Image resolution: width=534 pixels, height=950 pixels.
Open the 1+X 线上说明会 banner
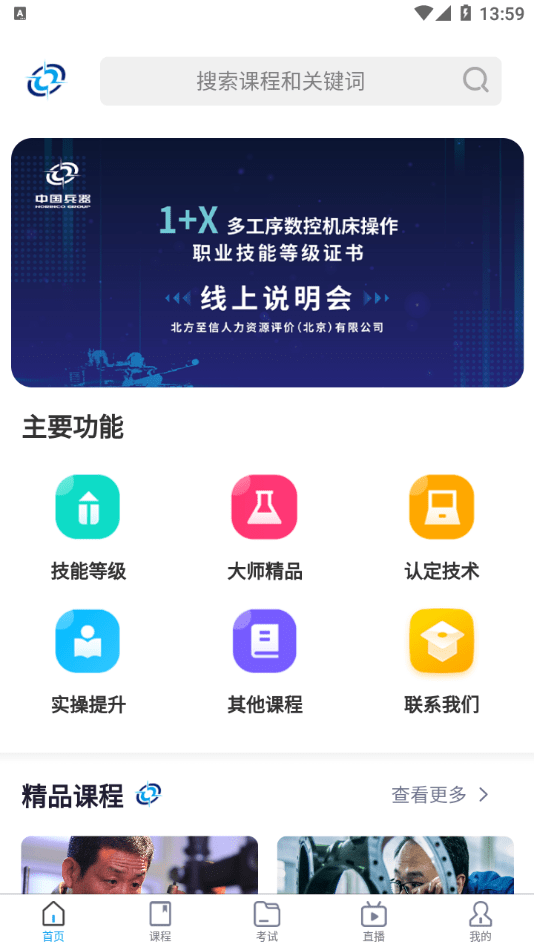(x=267, y=262)
